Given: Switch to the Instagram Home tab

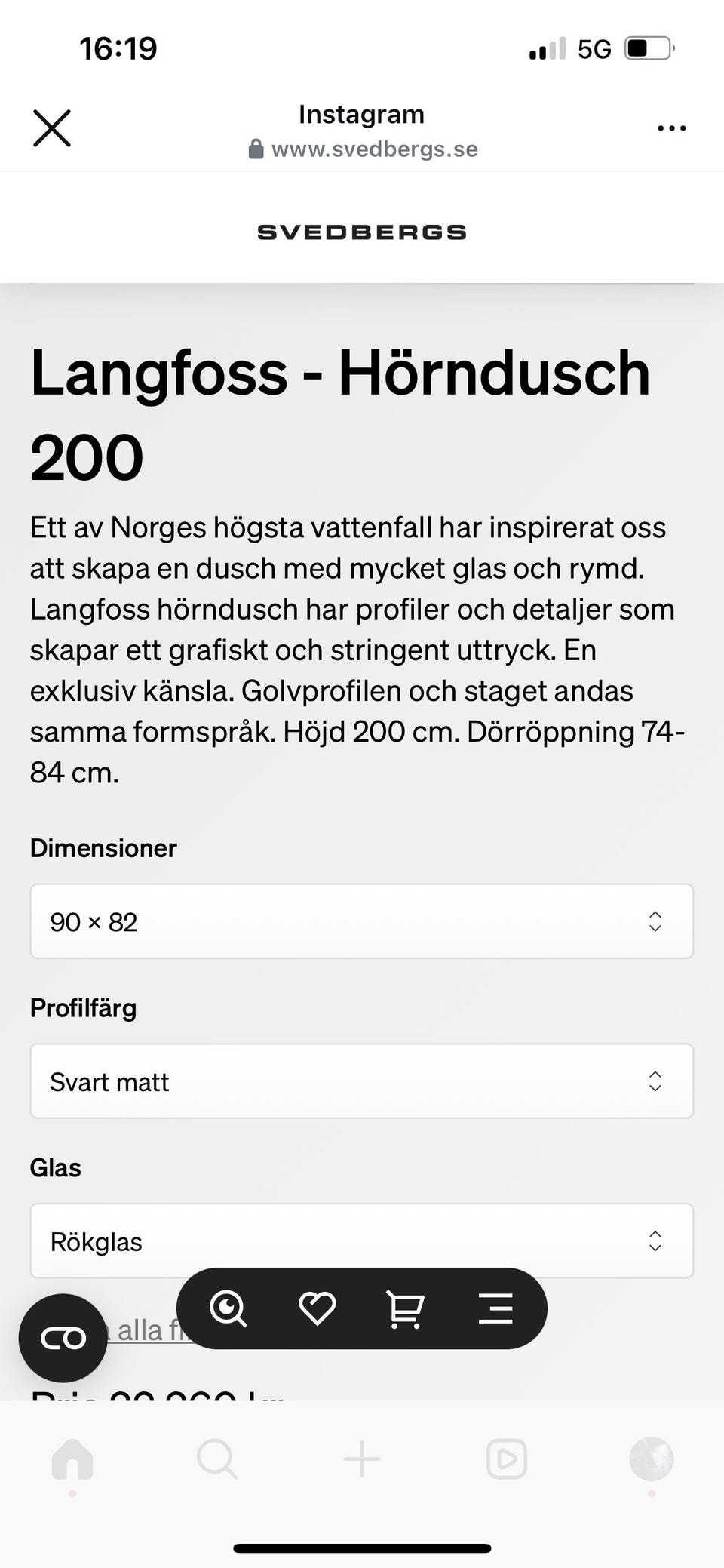Looking at the screenshot, I should [72, 1459].
